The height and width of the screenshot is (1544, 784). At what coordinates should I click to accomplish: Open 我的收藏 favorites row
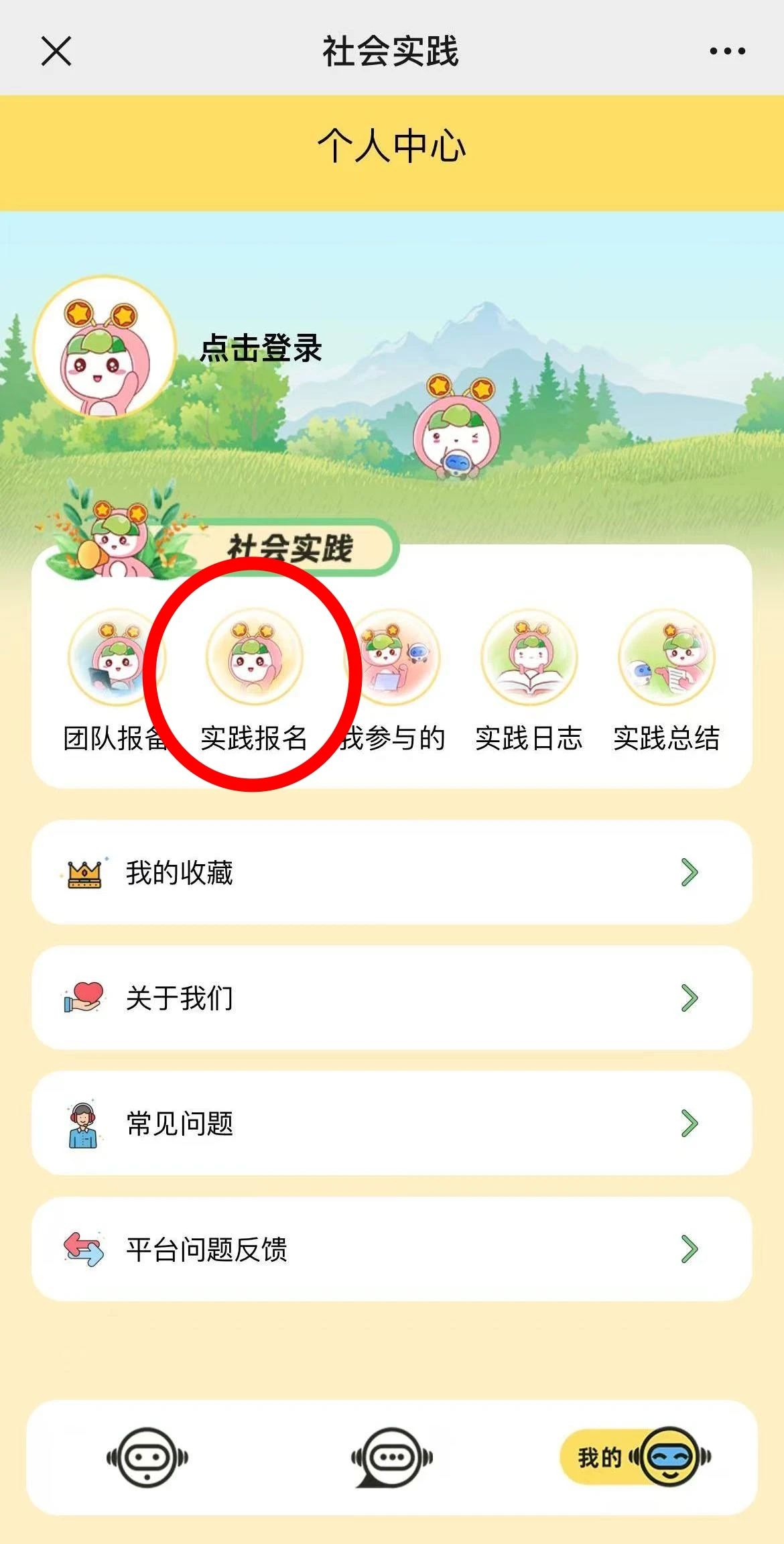[391, 872]
